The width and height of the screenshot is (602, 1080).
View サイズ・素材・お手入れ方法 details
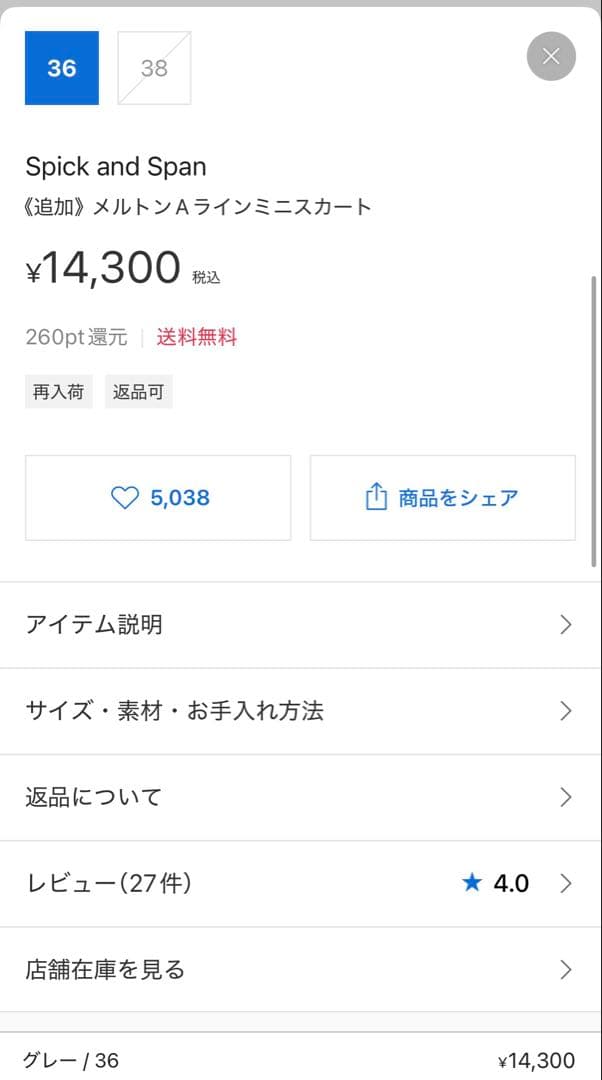click(x=300, y=711)
